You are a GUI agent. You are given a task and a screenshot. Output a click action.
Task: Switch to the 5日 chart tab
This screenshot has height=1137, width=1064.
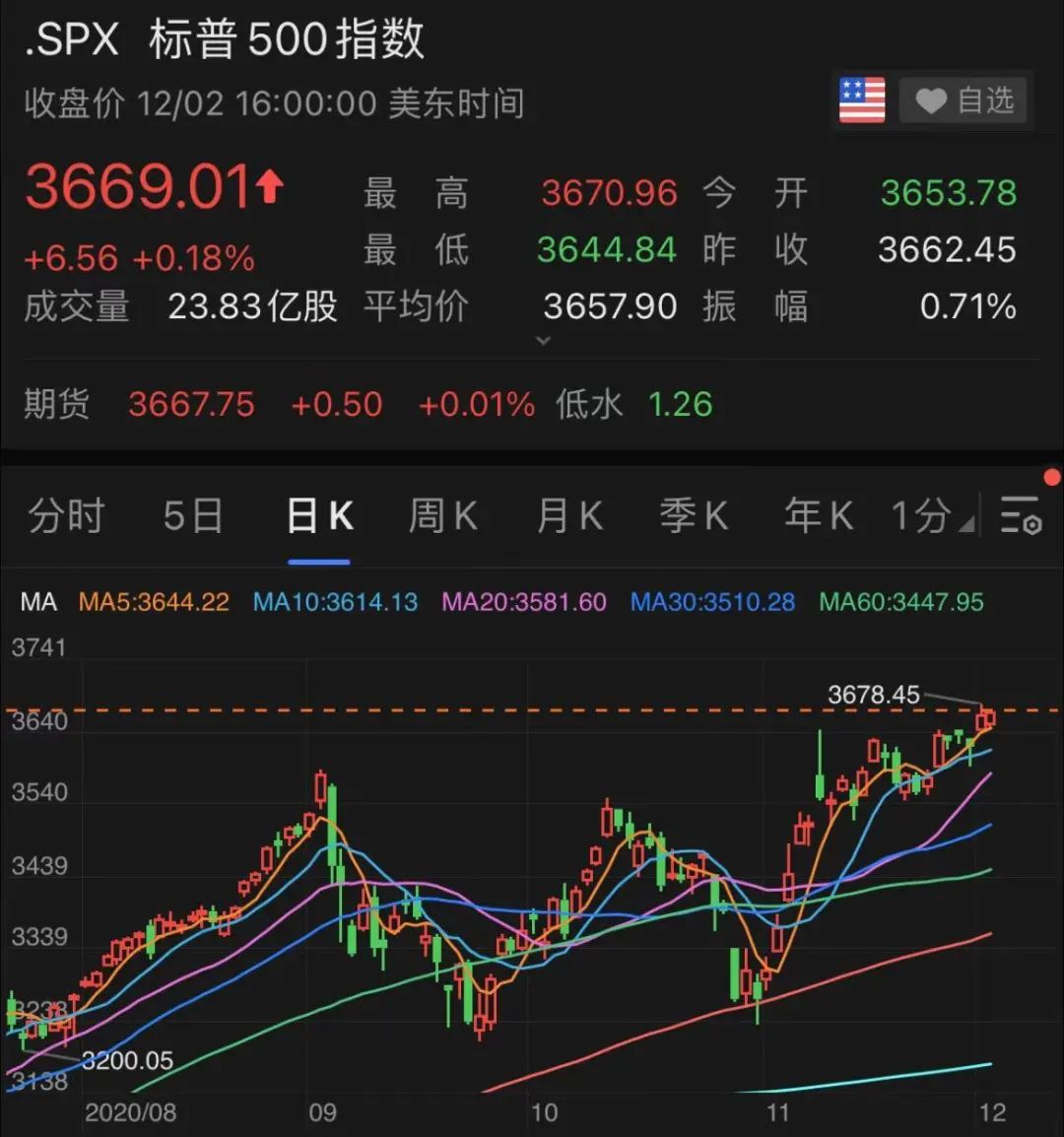[x=193, y=516]
